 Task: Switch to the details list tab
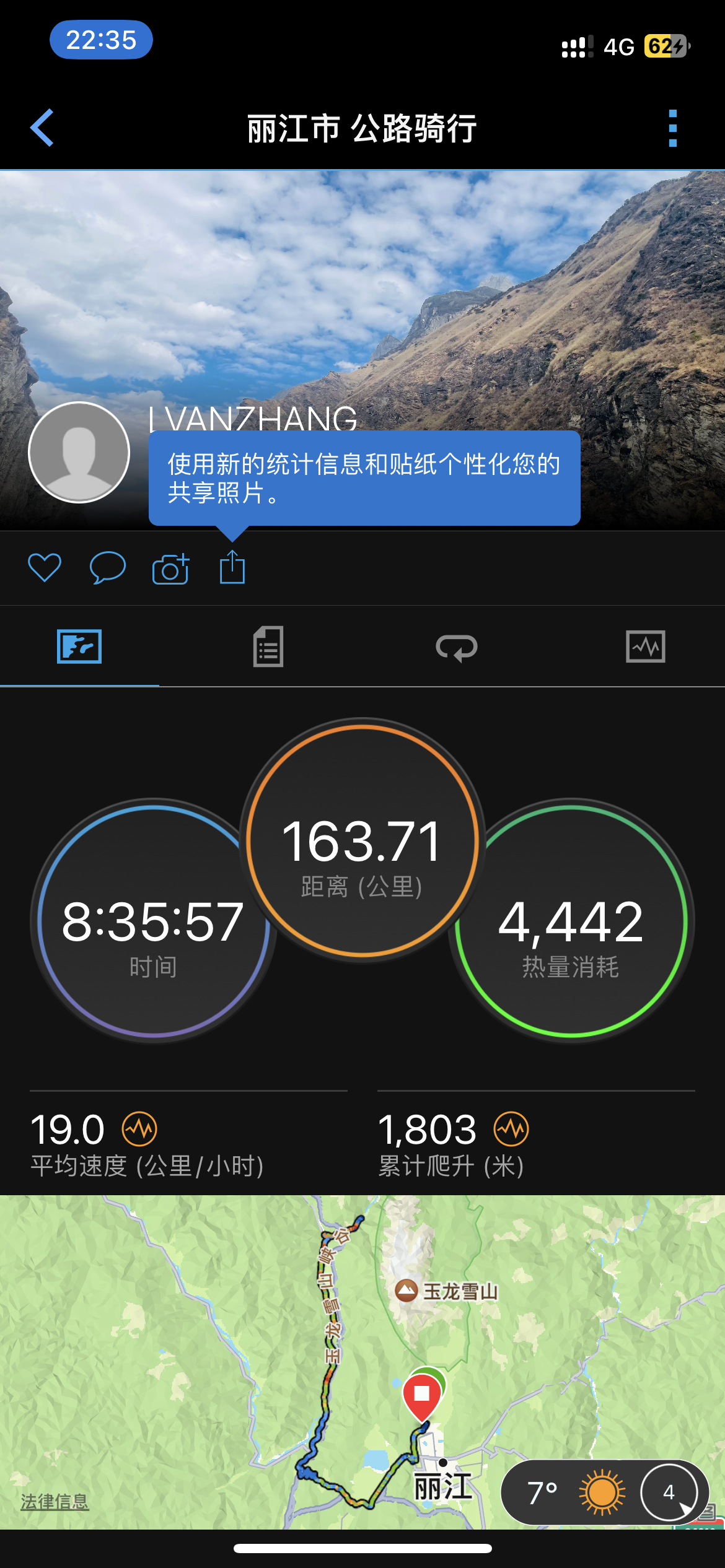(268, 647)
